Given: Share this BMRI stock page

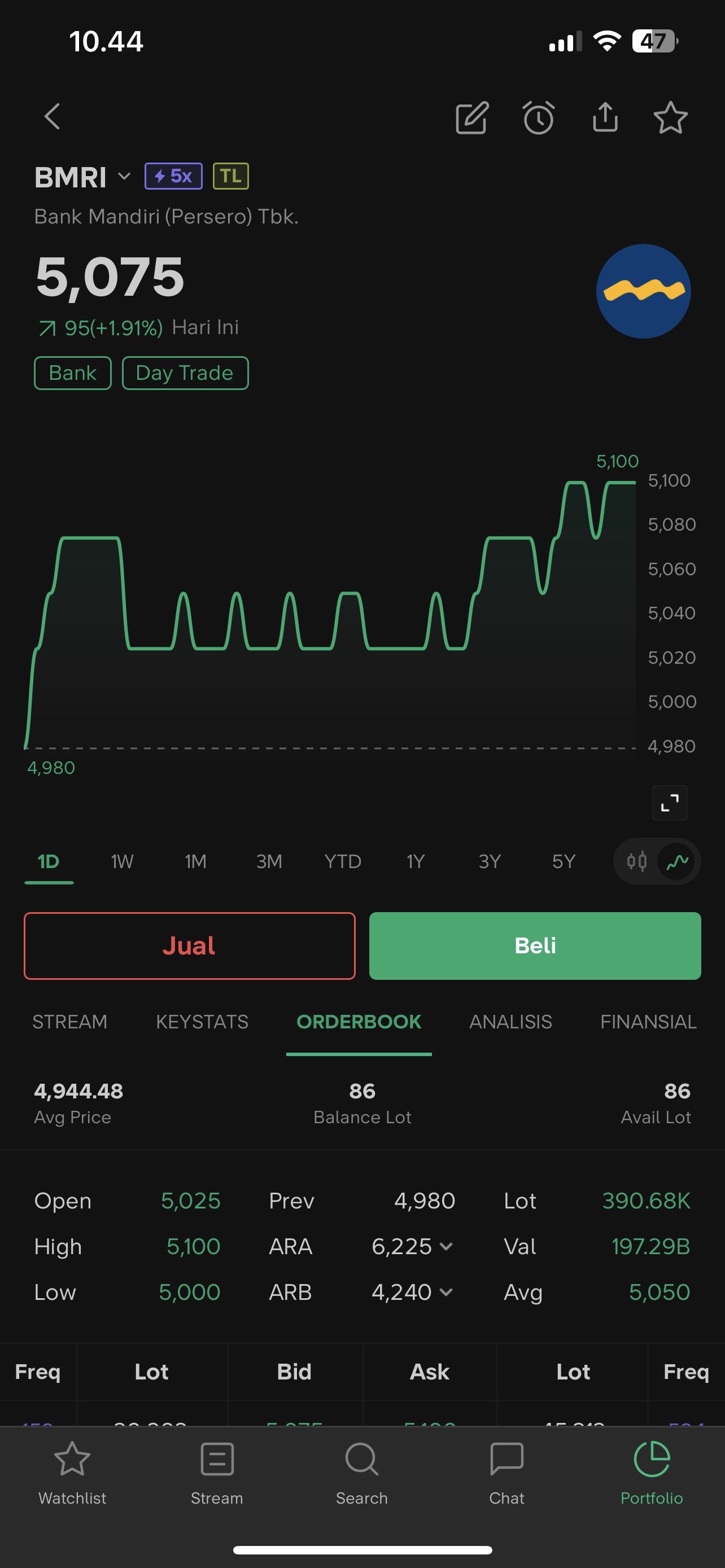Looking at the screenshot, I should coord(605,117).
